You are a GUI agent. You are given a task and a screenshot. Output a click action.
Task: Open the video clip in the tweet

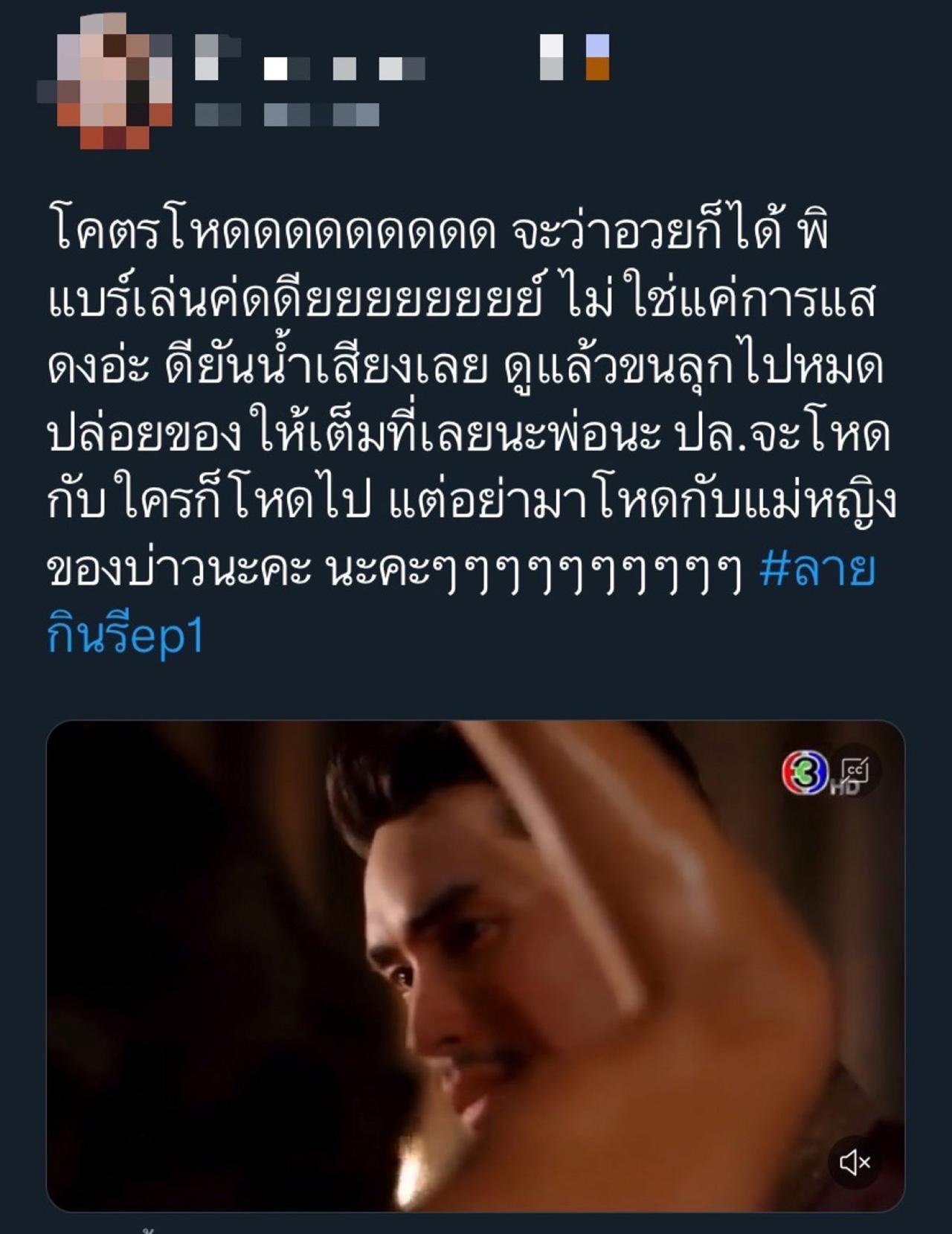tap(475, 967)
